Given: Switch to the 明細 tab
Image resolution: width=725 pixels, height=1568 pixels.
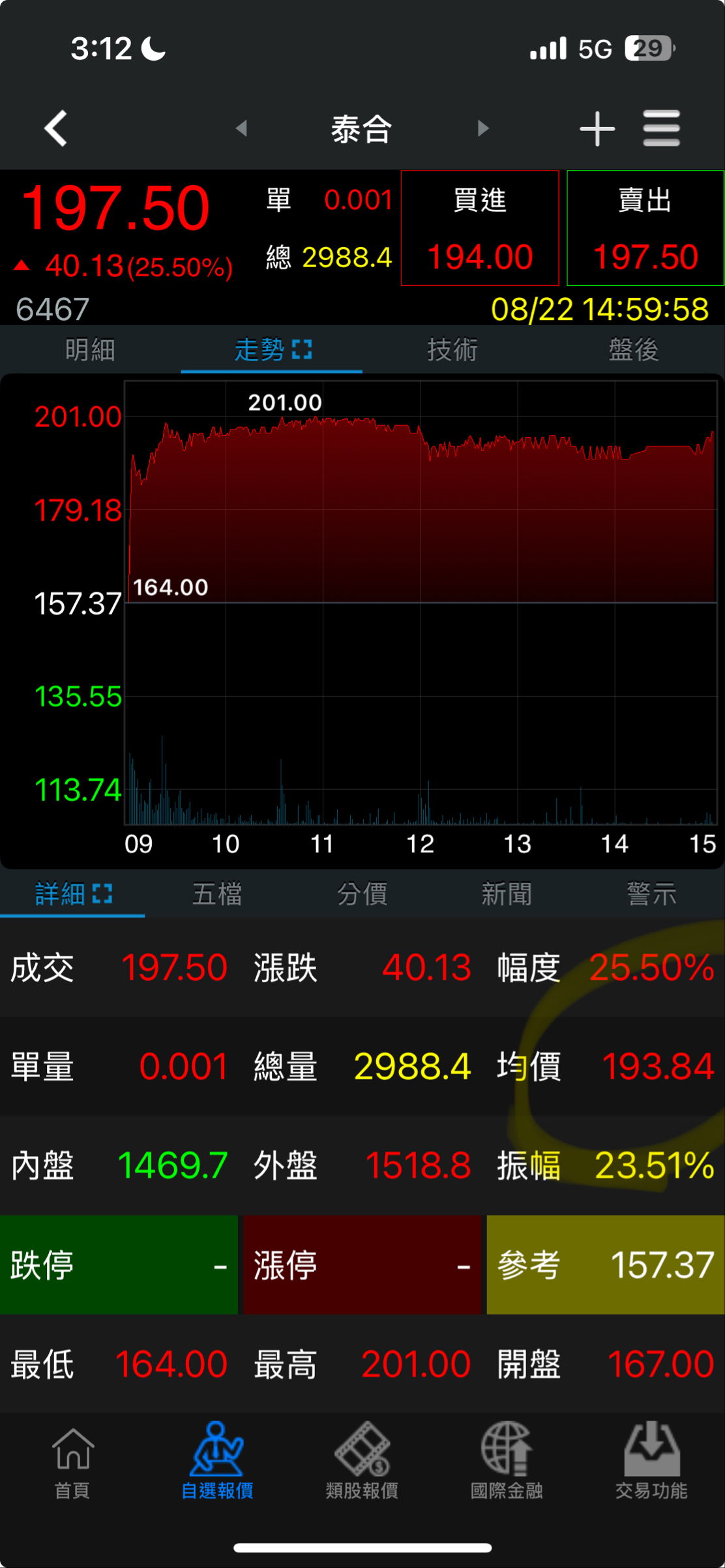Looking at the screenshot, I should 90,350.
